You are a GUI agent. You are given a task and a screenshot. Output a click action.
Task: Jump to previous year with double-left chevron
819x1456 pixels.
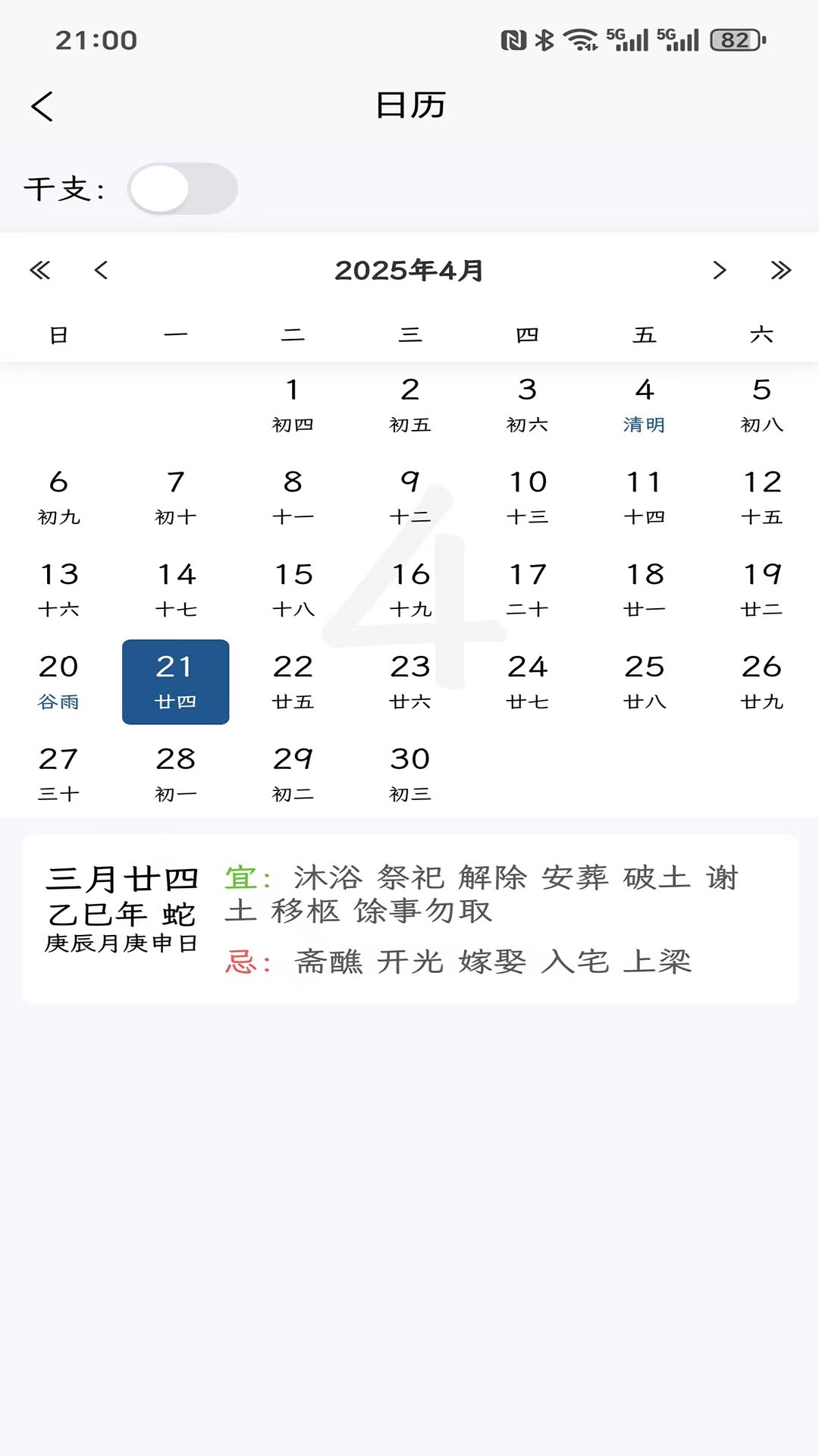tap(42, 271)
